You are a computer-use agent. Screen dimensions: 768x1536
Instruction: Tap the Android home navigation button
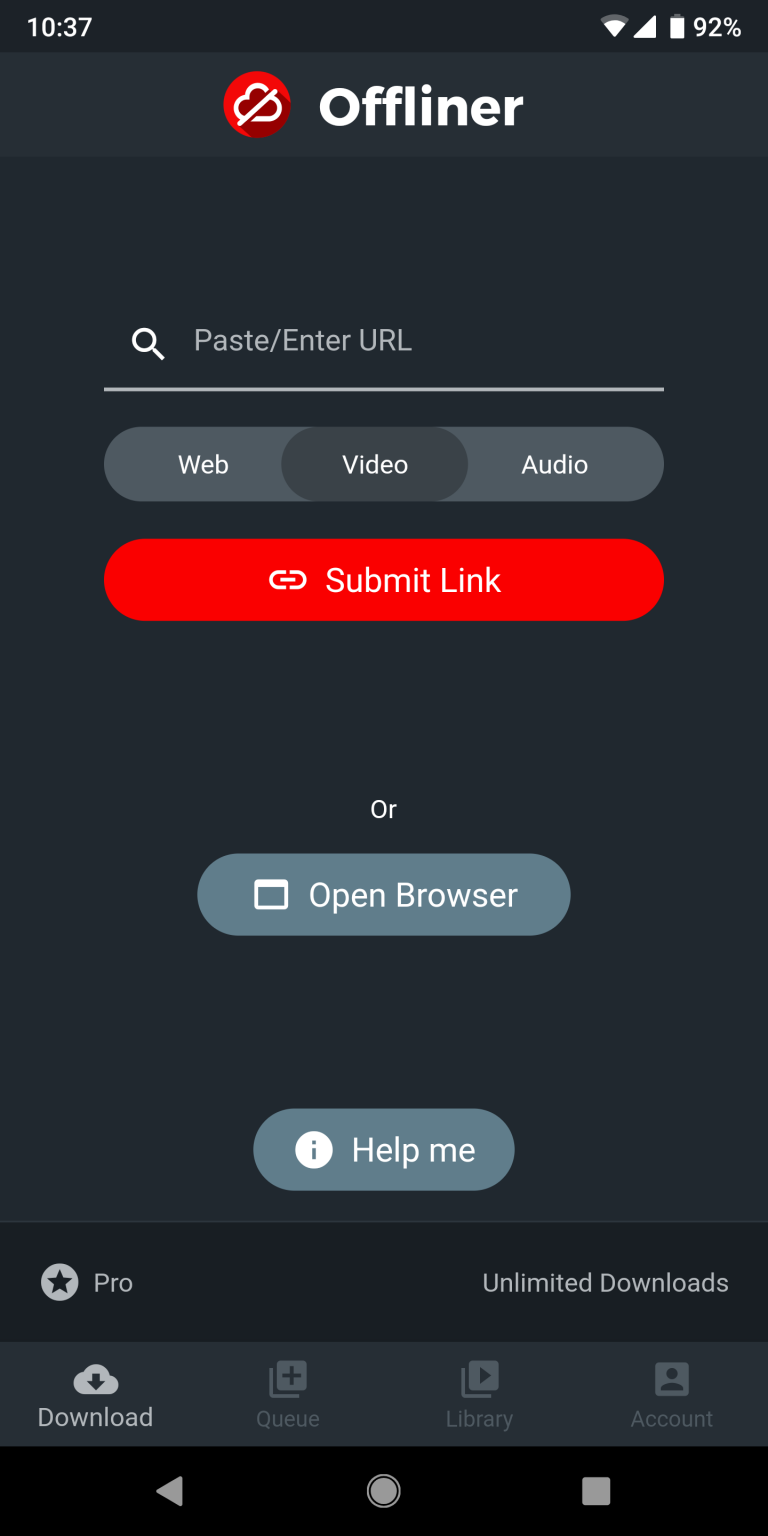pos(384,1490)
